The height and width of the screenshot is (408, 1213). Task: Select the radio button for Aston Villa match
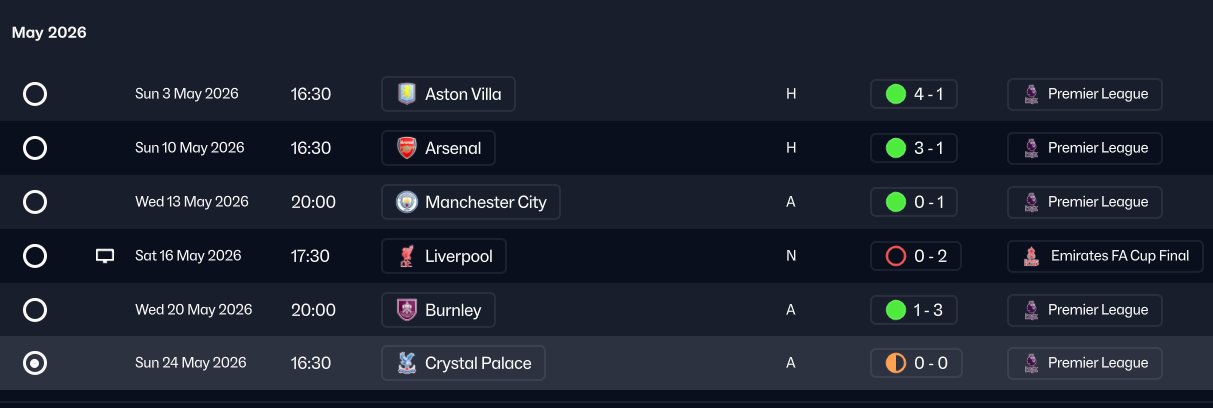pos(35,94)
